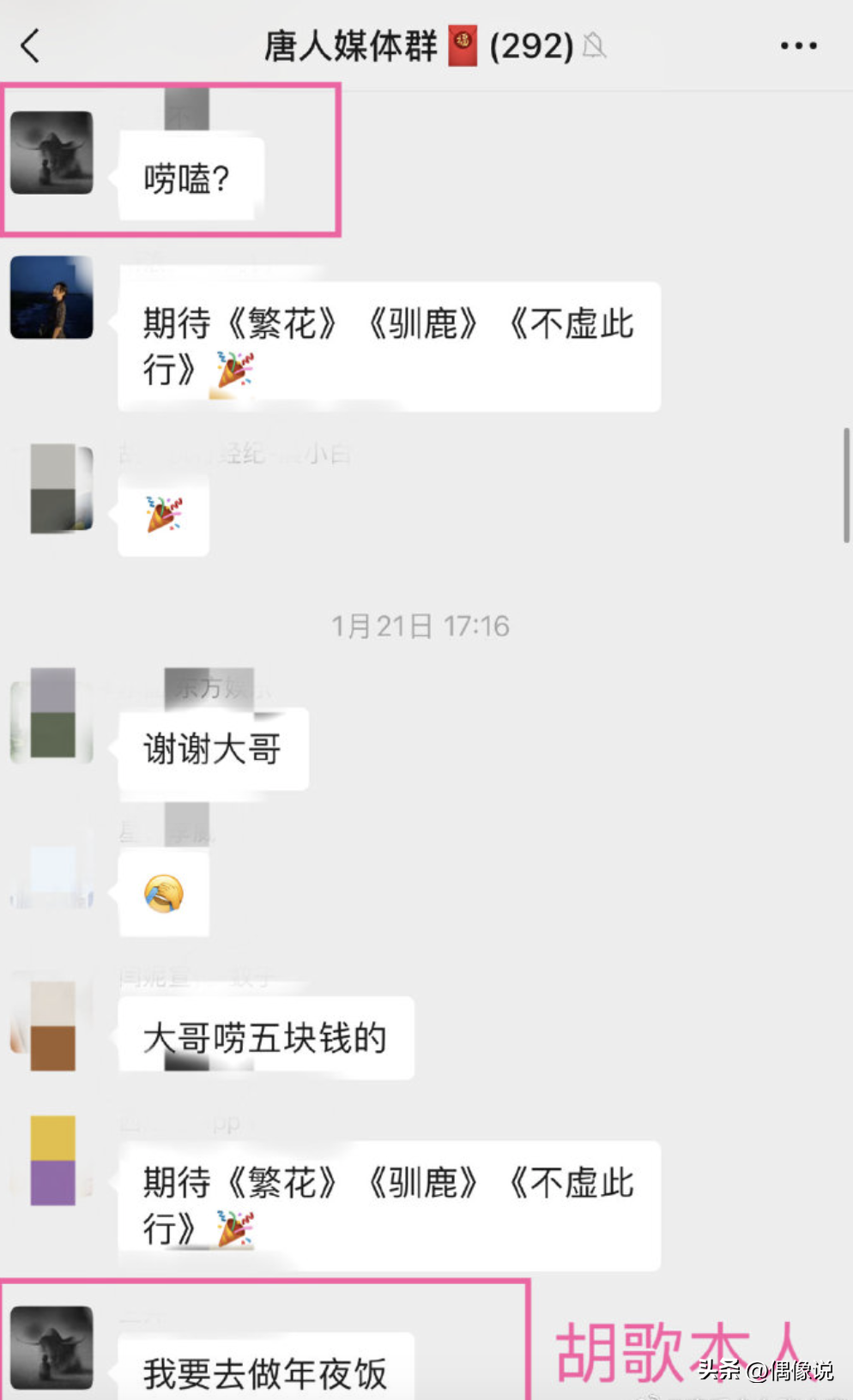Screen dimensions: 853x1400
Task: Tap the avatar next to '谢谢大哥'
Action: pos(51,721)
